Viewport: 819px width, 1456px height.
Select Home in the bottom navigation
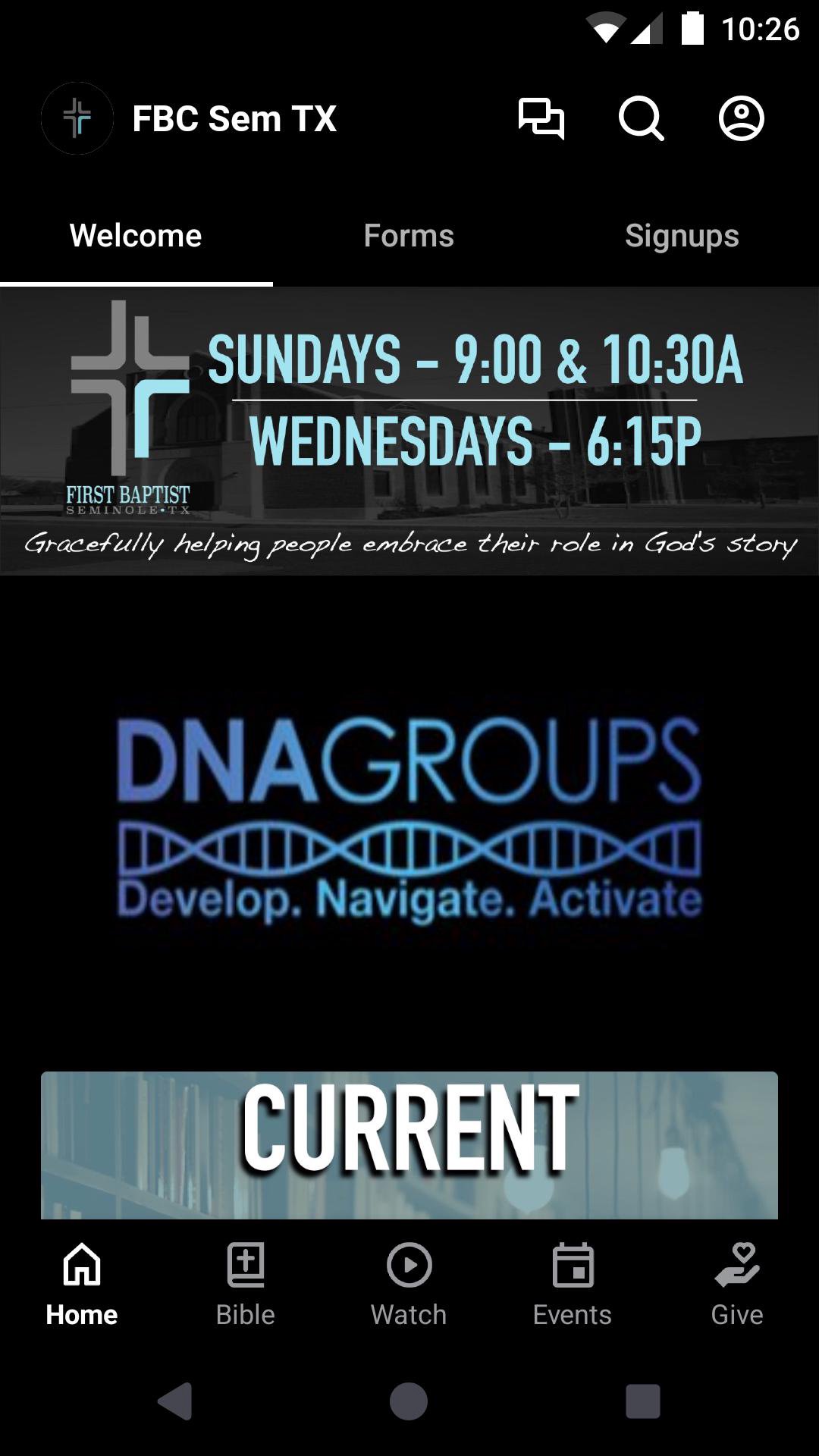[82, 1284]
